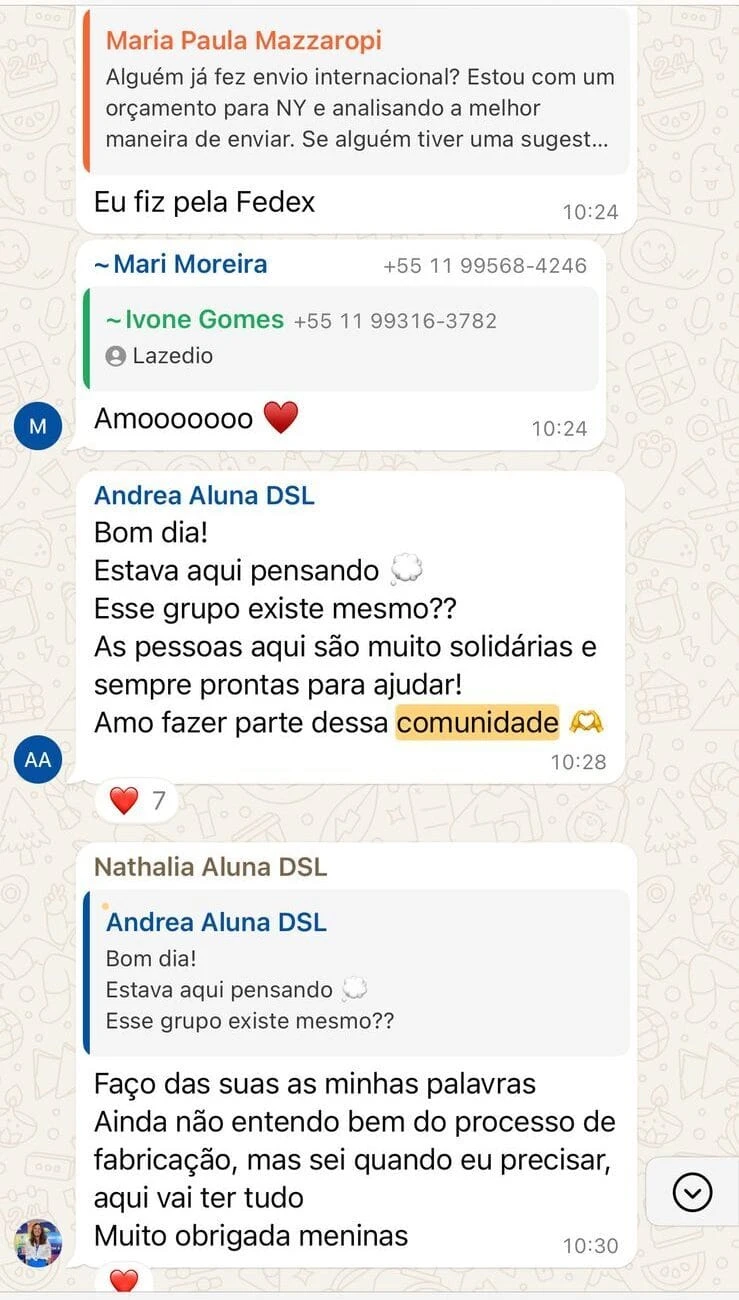Open quoted Andrea Aluna DSL reply preview
Screen dimensions: 739x1300
coord(358,971)
